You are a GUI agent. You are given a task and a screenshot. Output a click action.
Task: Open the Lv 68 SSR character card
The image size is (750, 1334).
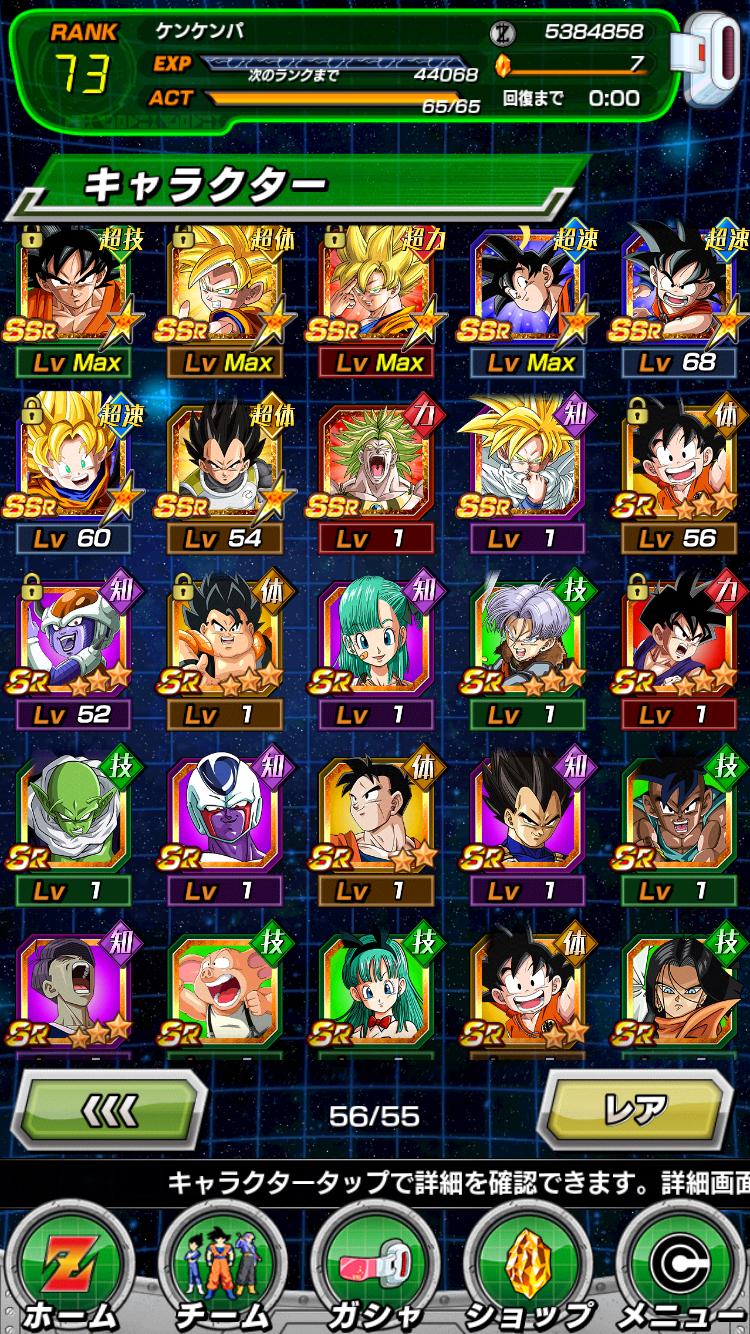[677, 296]
